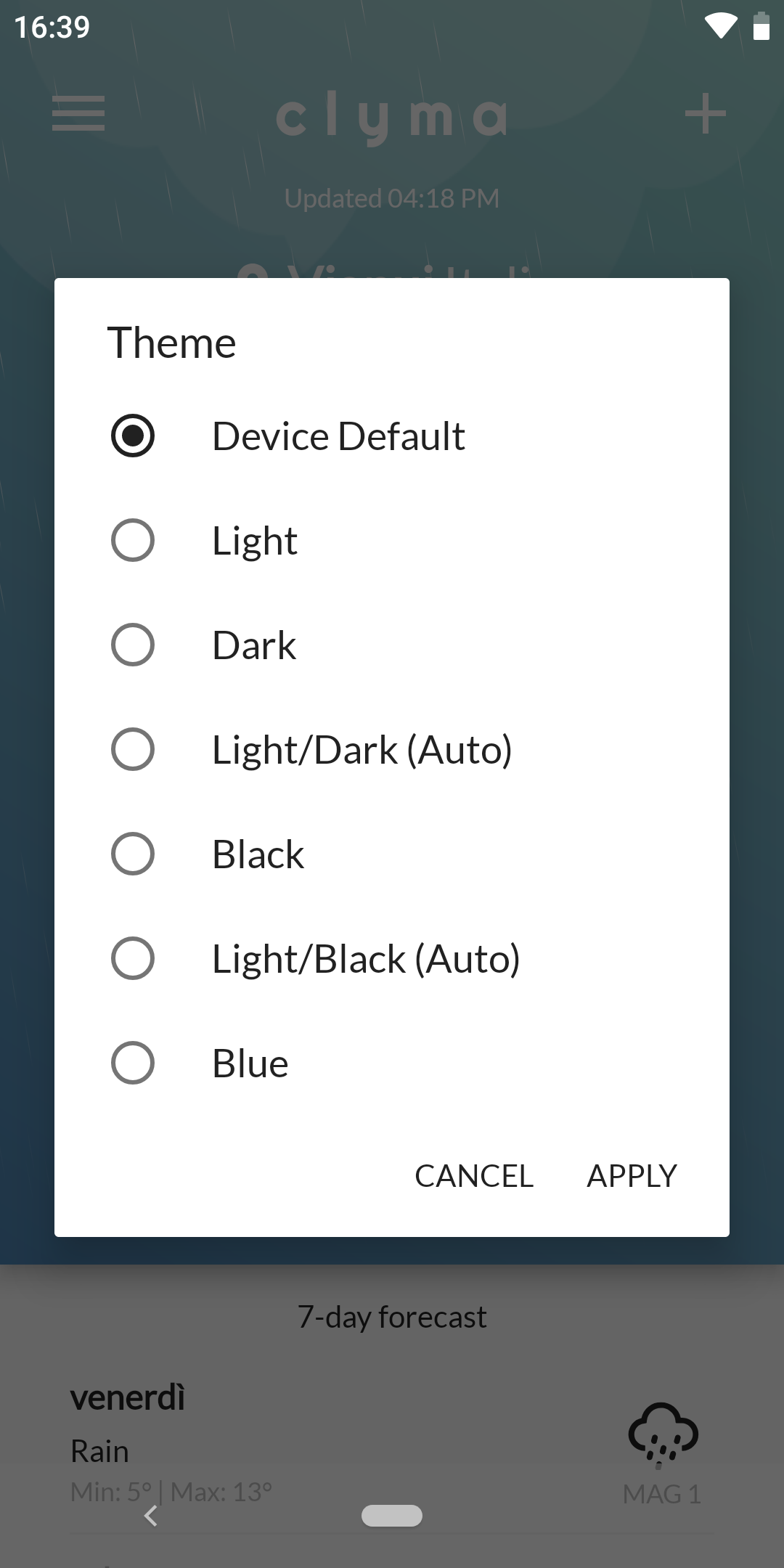Cancel the theme dialog
The image size is (784, 1568).
pyautogui.click(x=474, y=1176)
